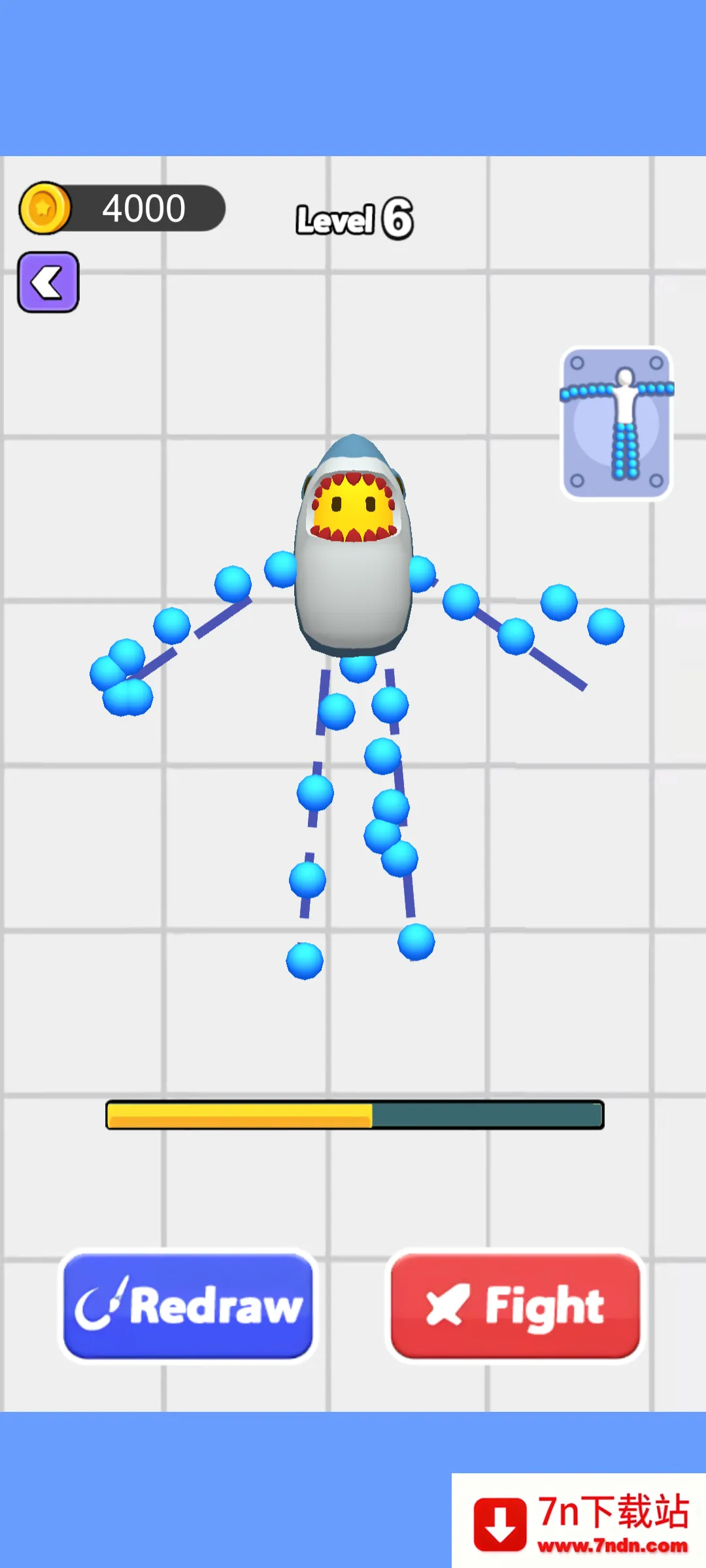The image size is (706, 1568).
Task: Start the battle with the Fight button
Action: pos(515,1307)
